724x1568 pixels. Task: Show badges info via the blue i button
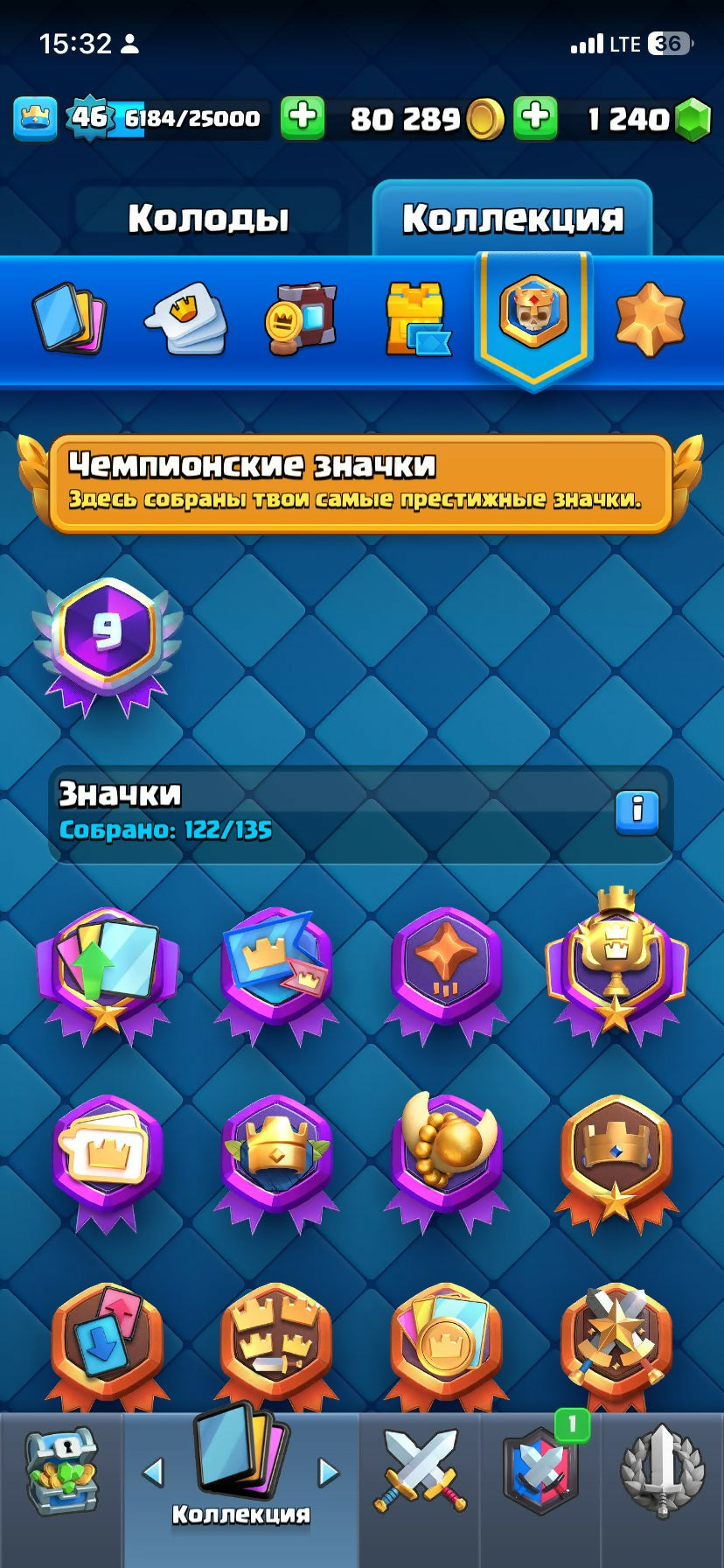coord(637,811)
